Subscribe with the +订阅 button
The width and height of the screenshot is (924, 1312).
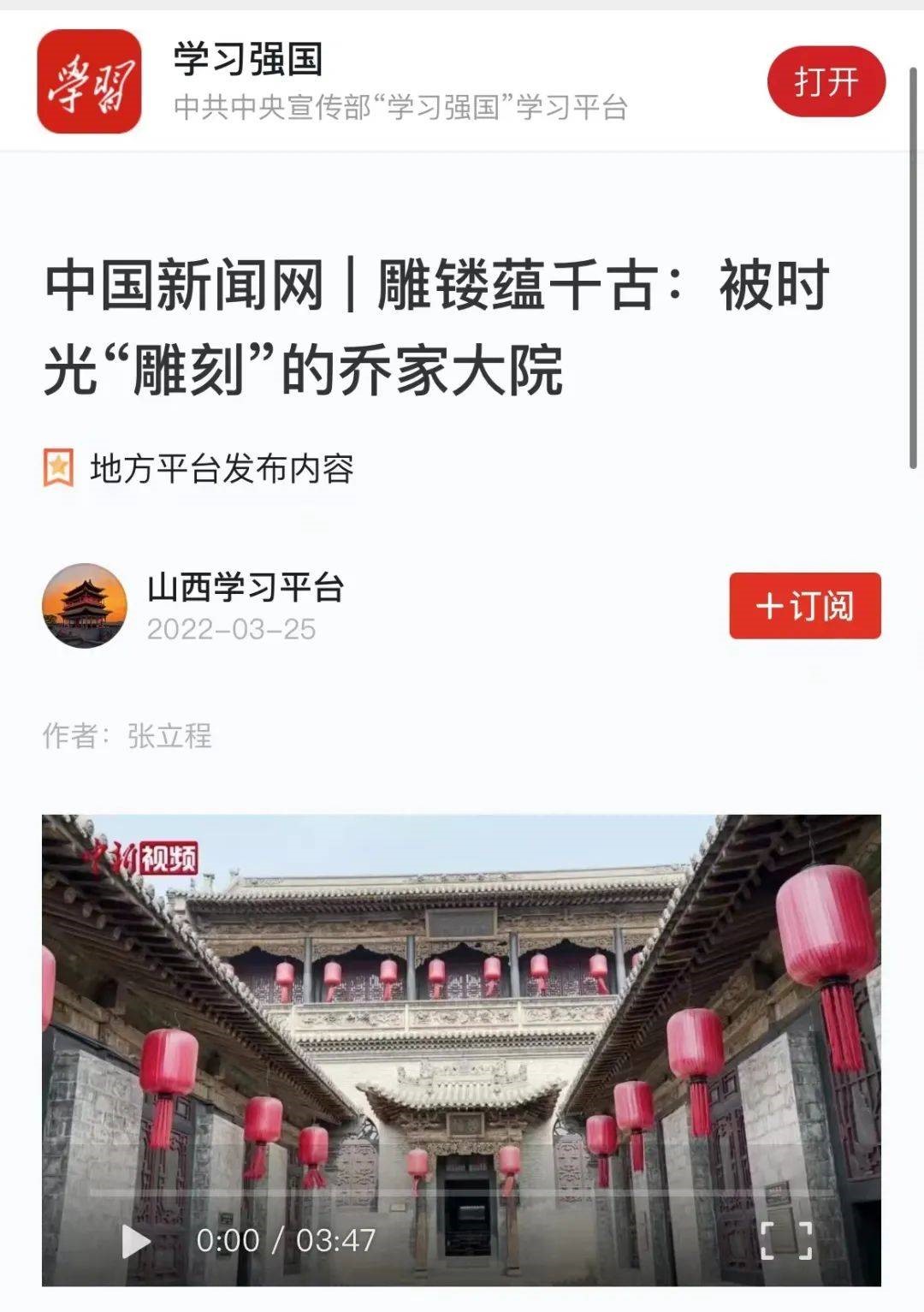pyautogui.click(x=804, y=606)
